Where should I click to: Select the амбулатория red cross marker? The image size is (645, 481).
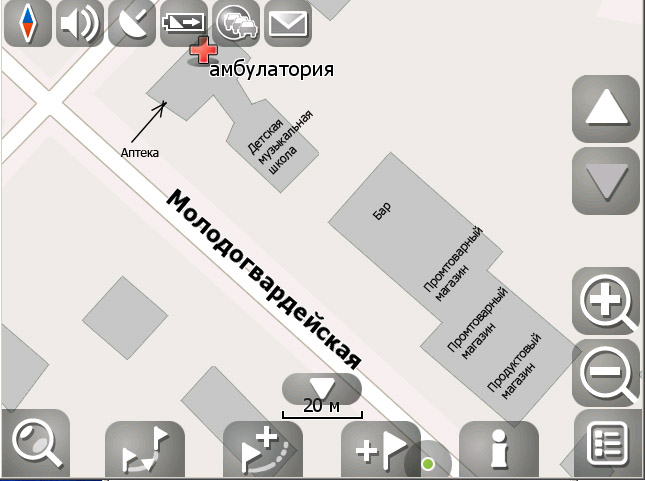[204, 52]
